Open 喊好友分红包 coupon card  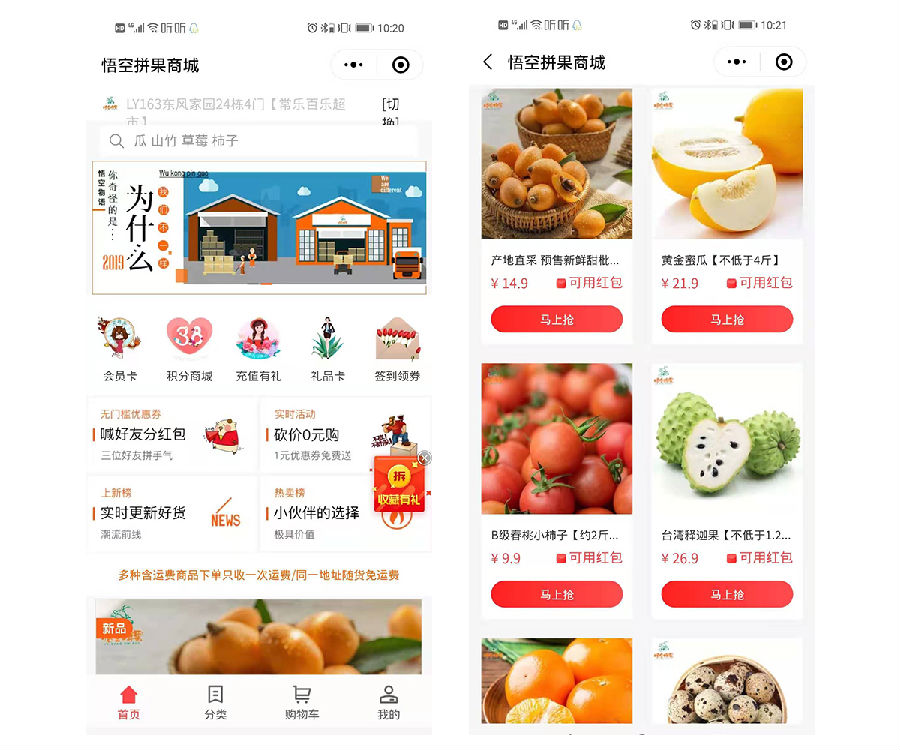click(172, 435)
